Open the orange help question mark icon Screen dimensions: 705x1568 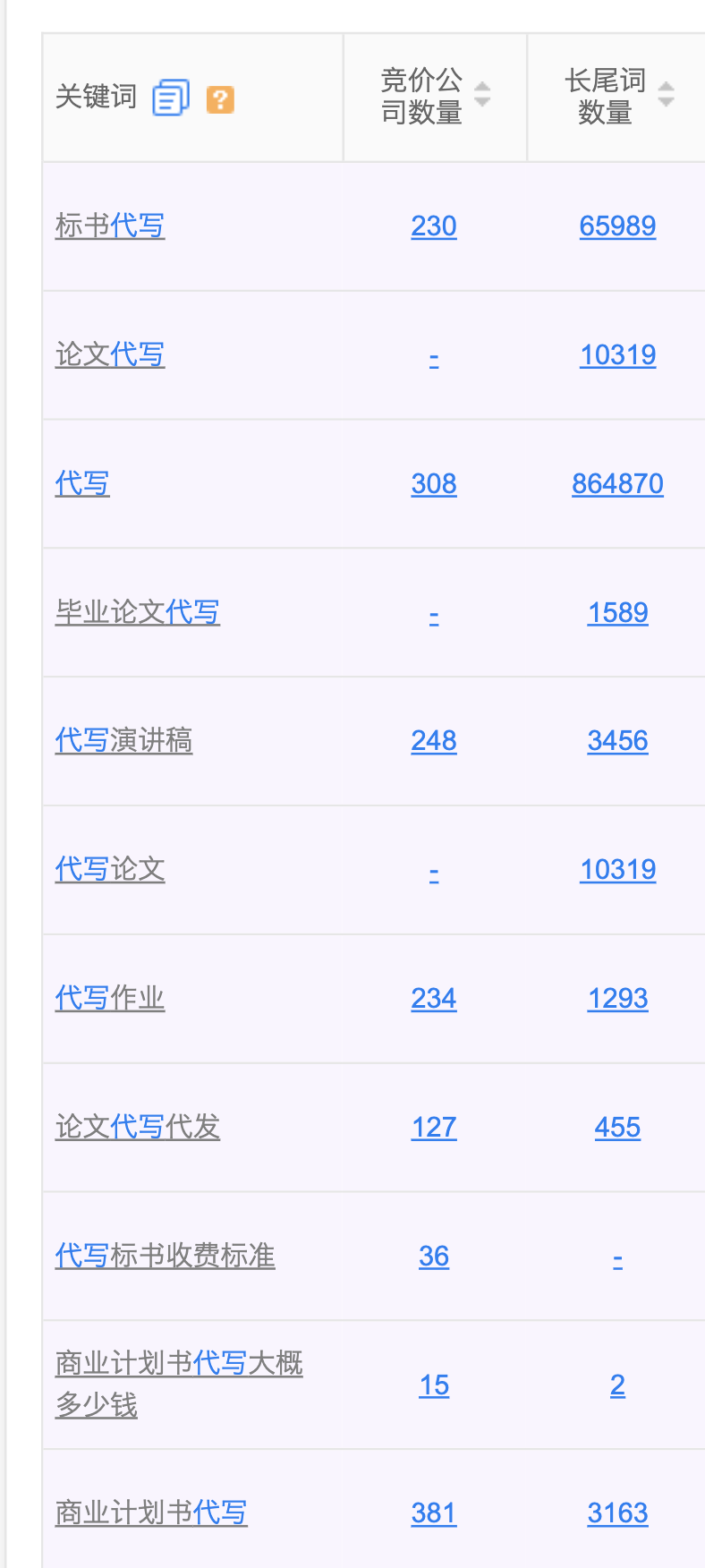click(220, 99)
